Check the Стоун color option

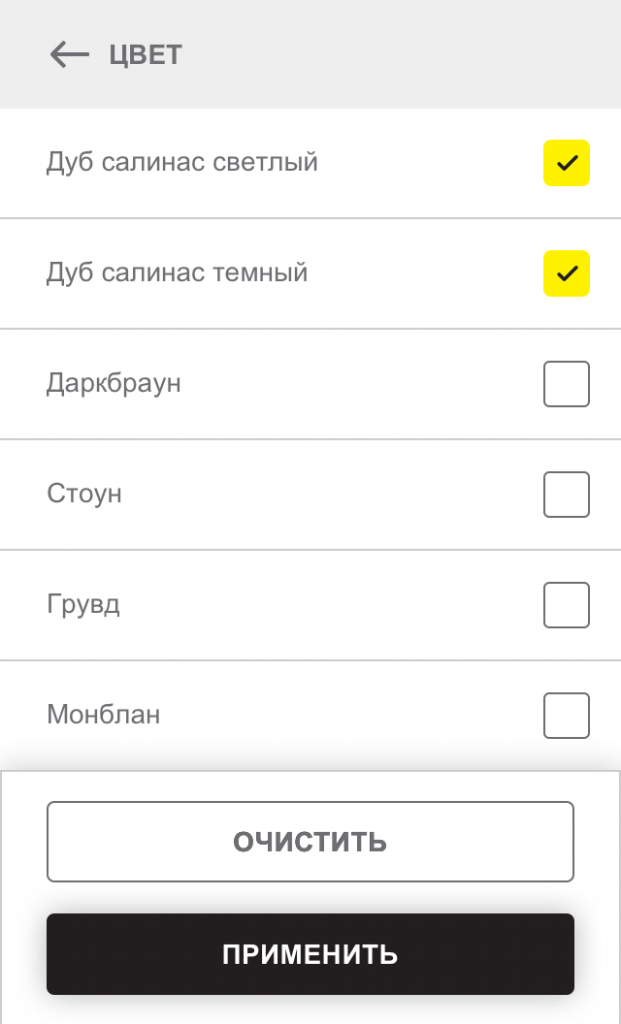click(566, 494)
